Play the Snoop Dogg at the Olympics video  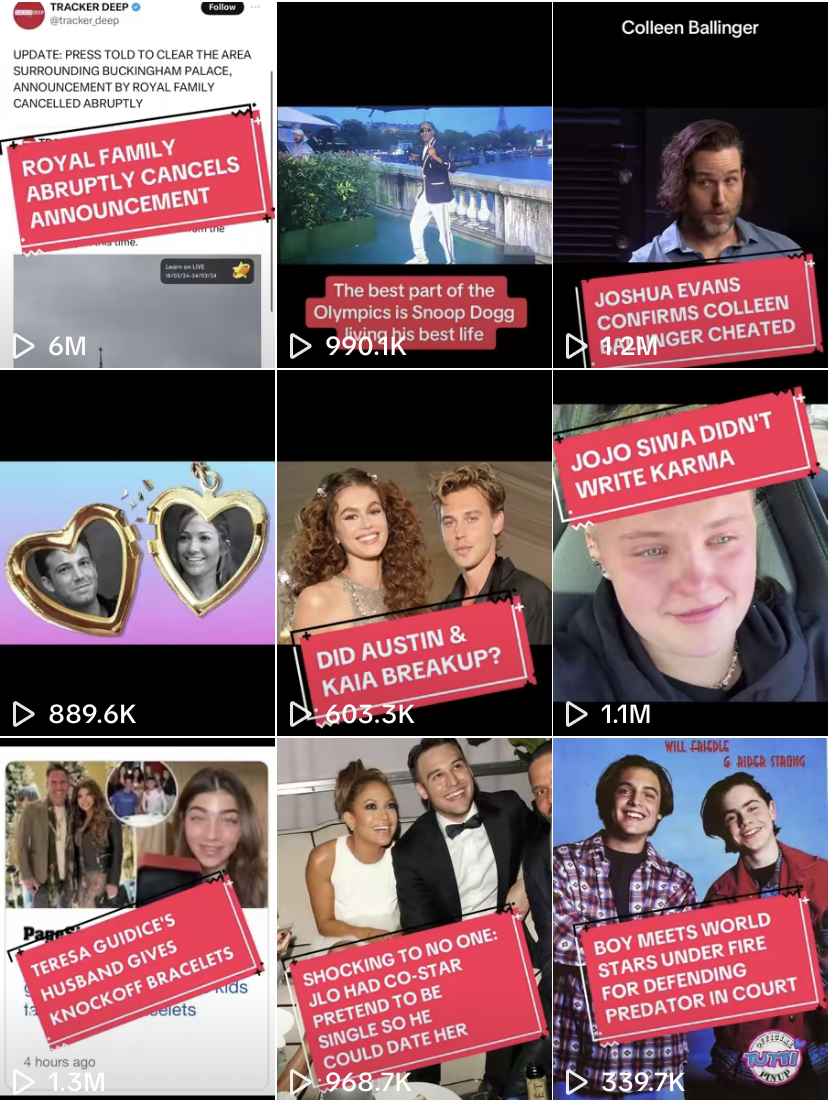tap(414, 185)
